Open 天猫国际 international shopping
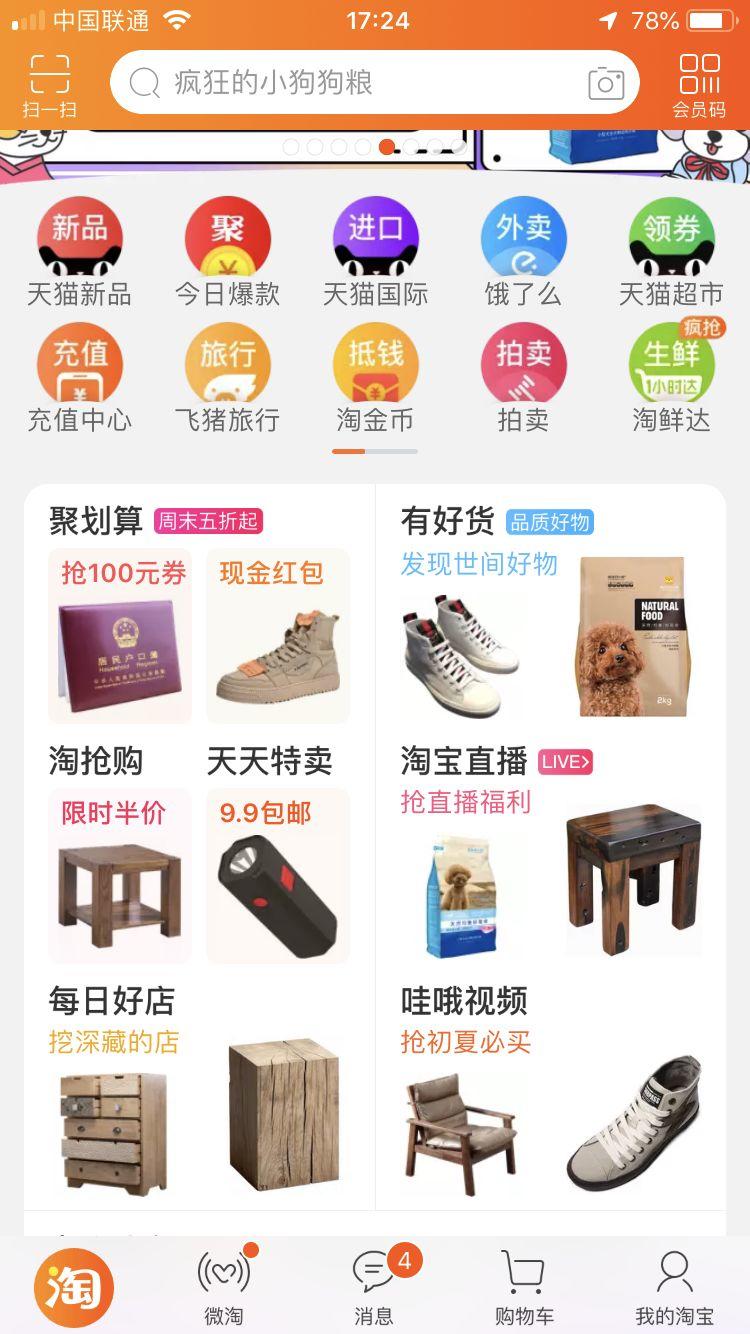 375,250
